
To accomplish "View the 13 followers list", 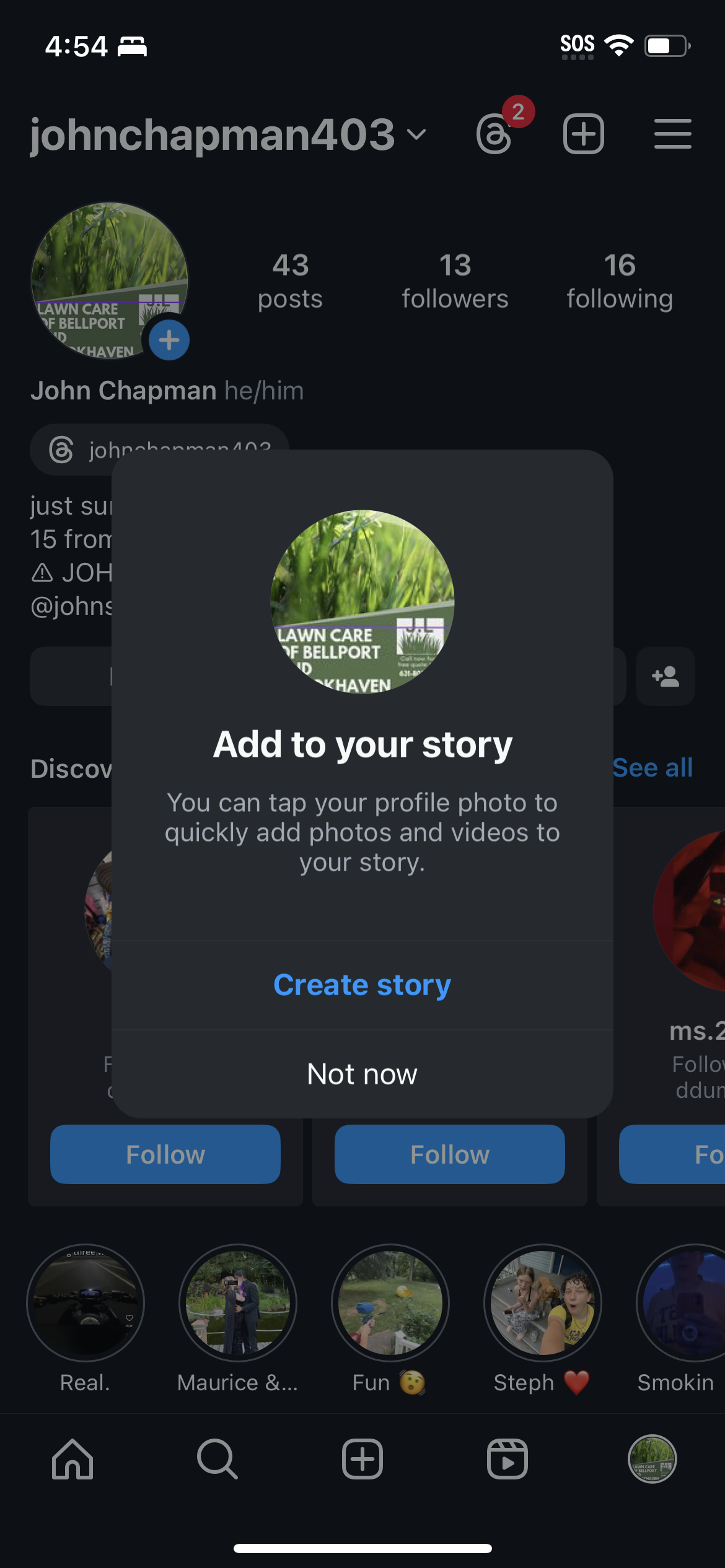I will click(455, 281).
